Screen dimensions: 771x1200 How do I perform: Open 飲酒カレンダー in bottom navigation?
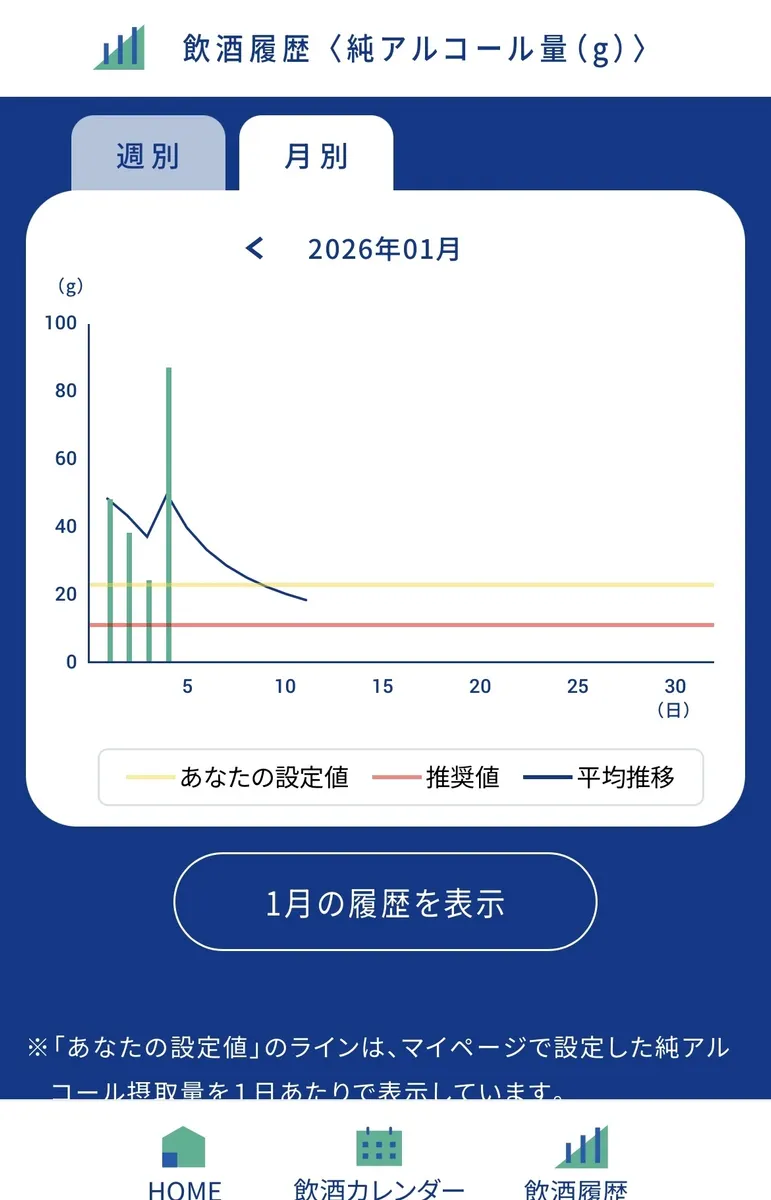click(379, 1162)
